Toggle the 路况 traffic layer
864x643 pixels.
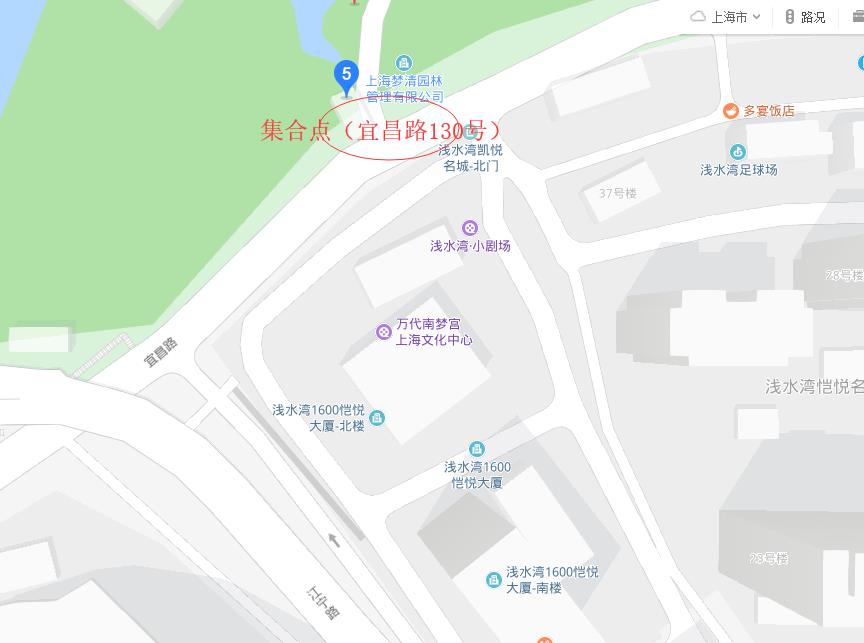coord(804,17)
